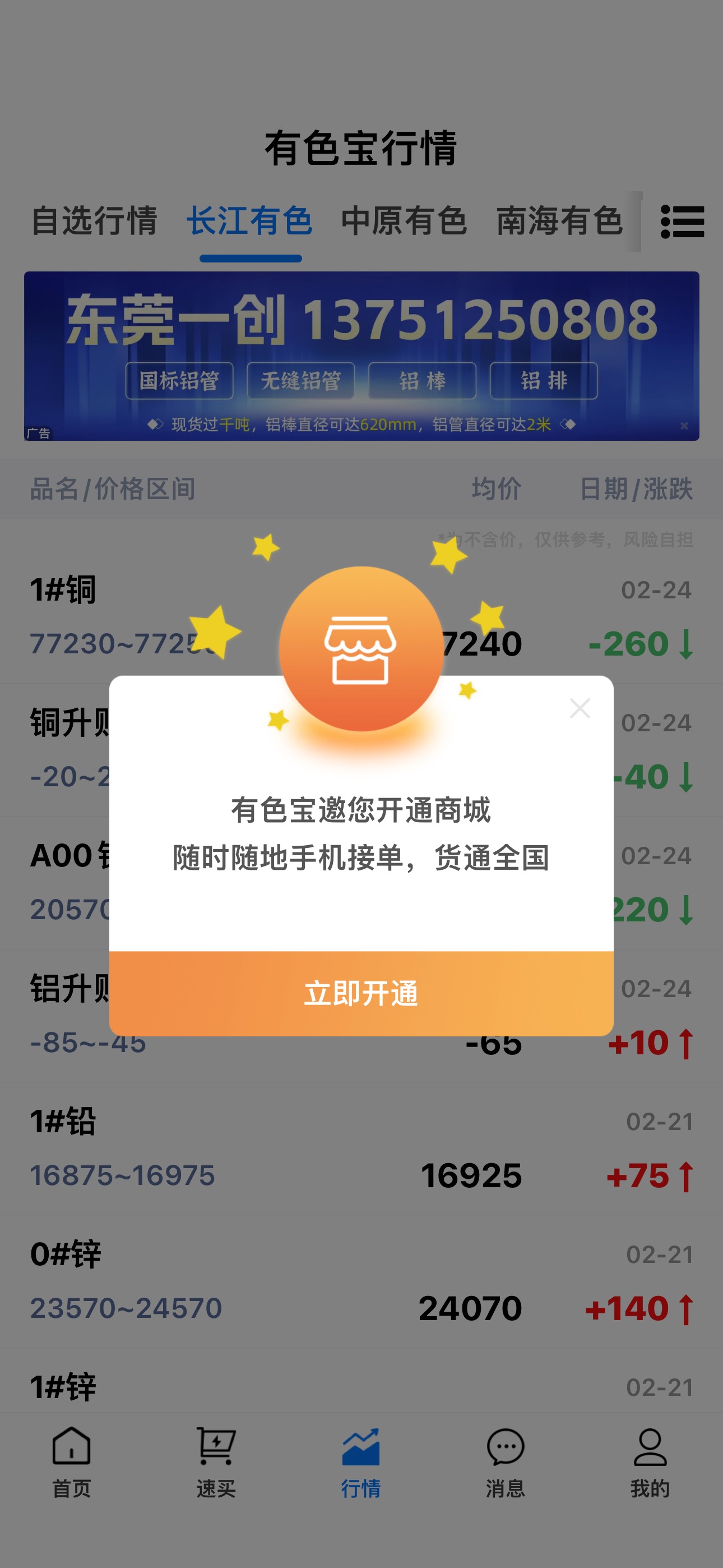723x1568 pixels.
Task: Dismiss the 东莞一创 advertisement
Action: (684, 426)
